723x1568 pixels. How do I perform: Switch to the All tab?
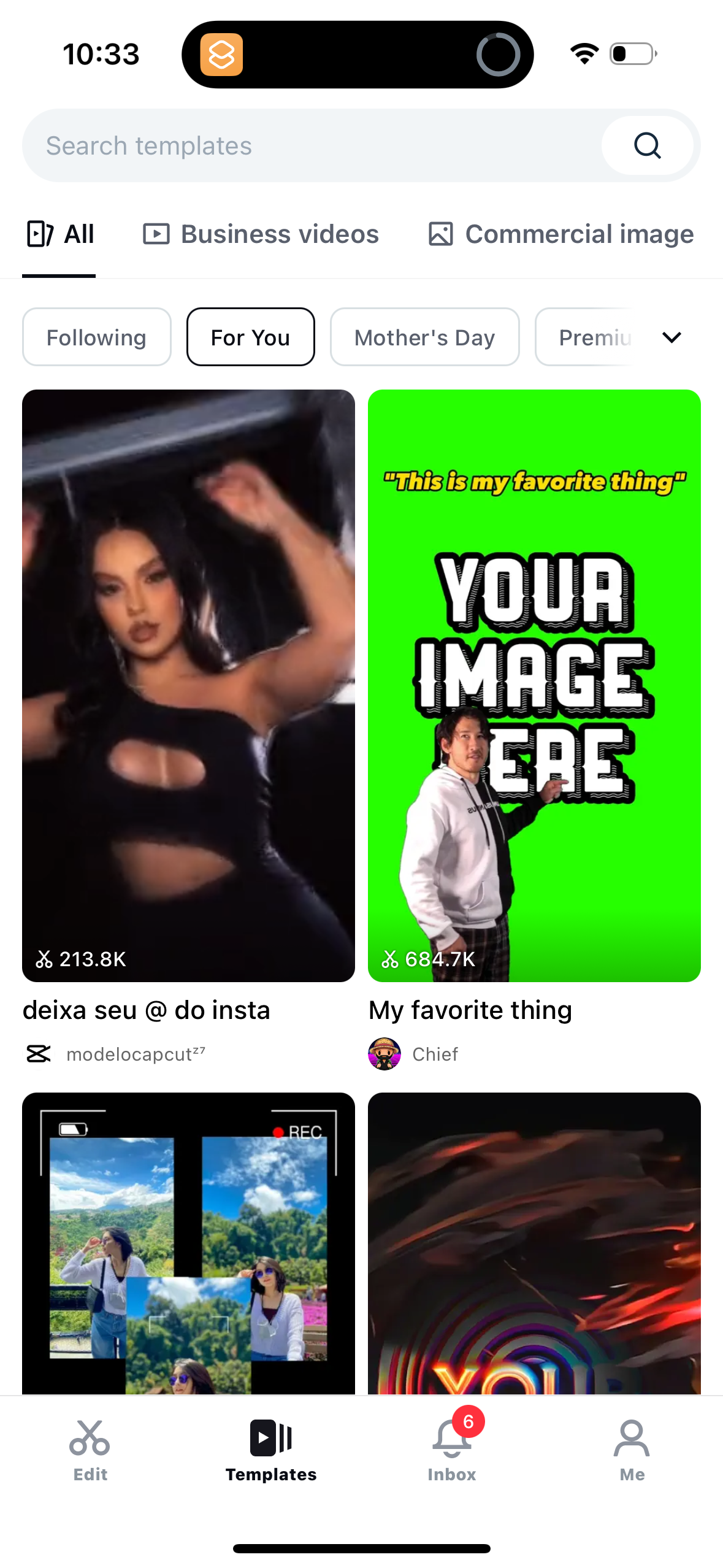(x=59, y=234)
